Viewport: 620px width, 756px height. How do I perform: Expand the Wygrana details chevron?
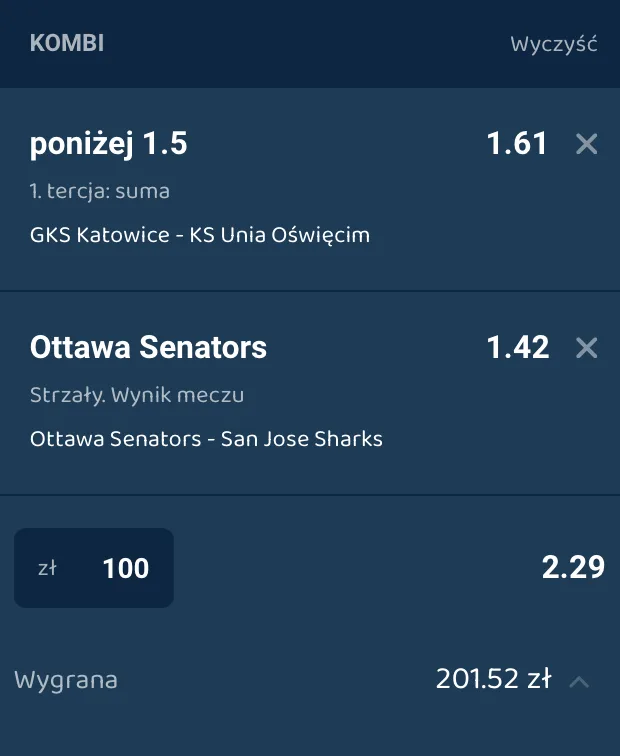point(579,681)
